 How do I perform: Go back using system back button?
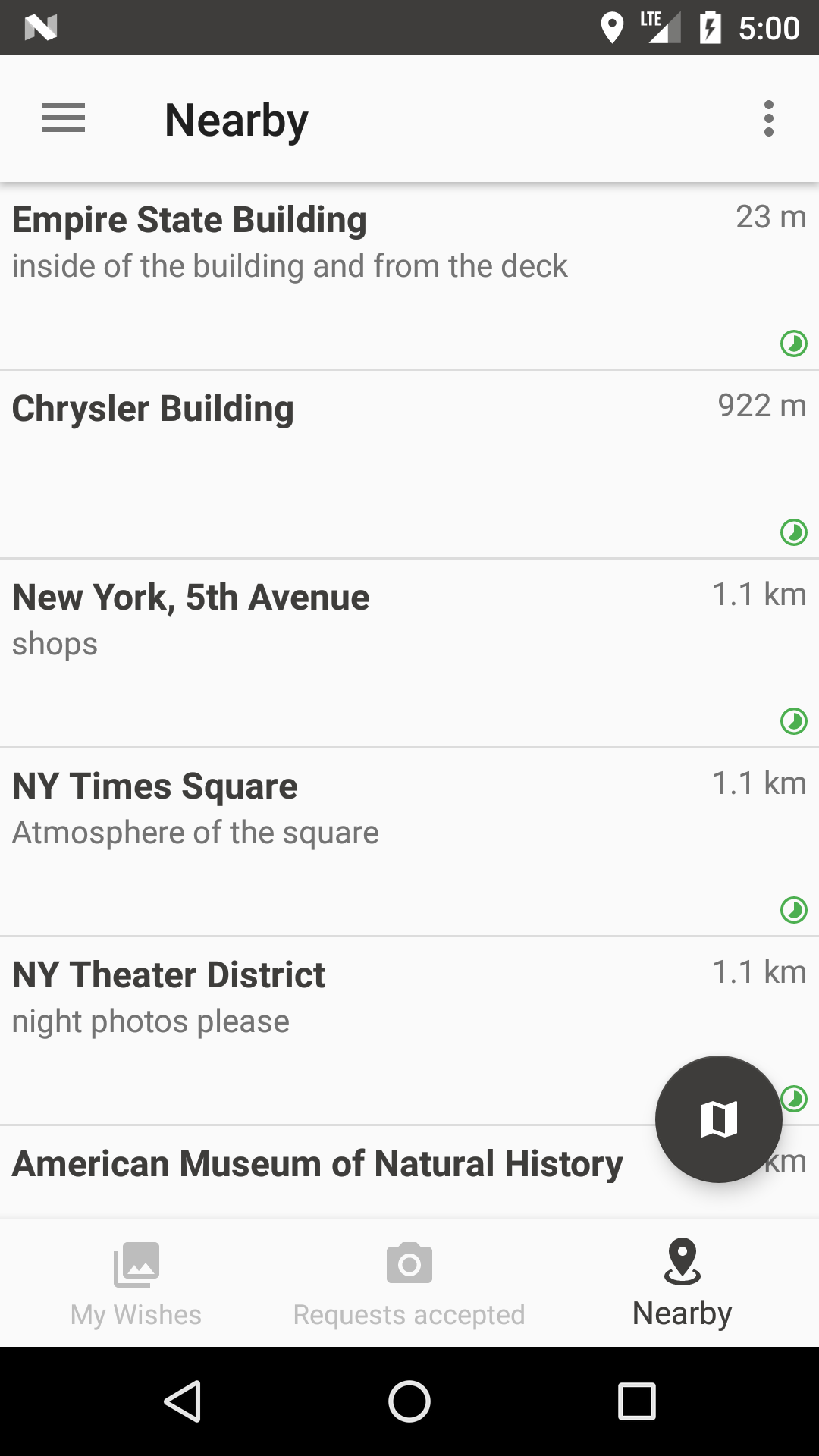click(182, 1401)
